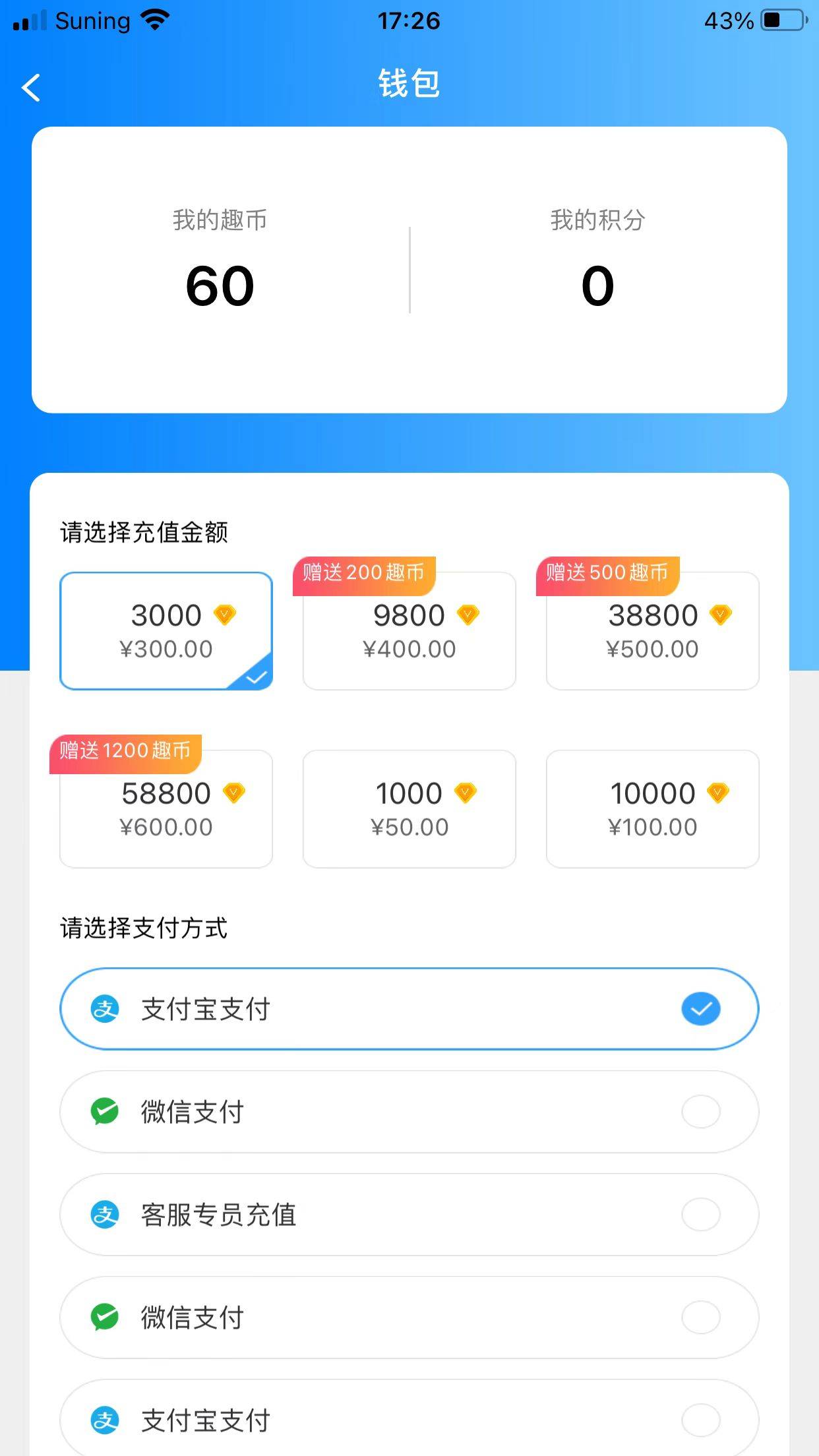Click the coin icon on the 3000 card
Screen dimensions: 819x1456
(x=225, y=613)
